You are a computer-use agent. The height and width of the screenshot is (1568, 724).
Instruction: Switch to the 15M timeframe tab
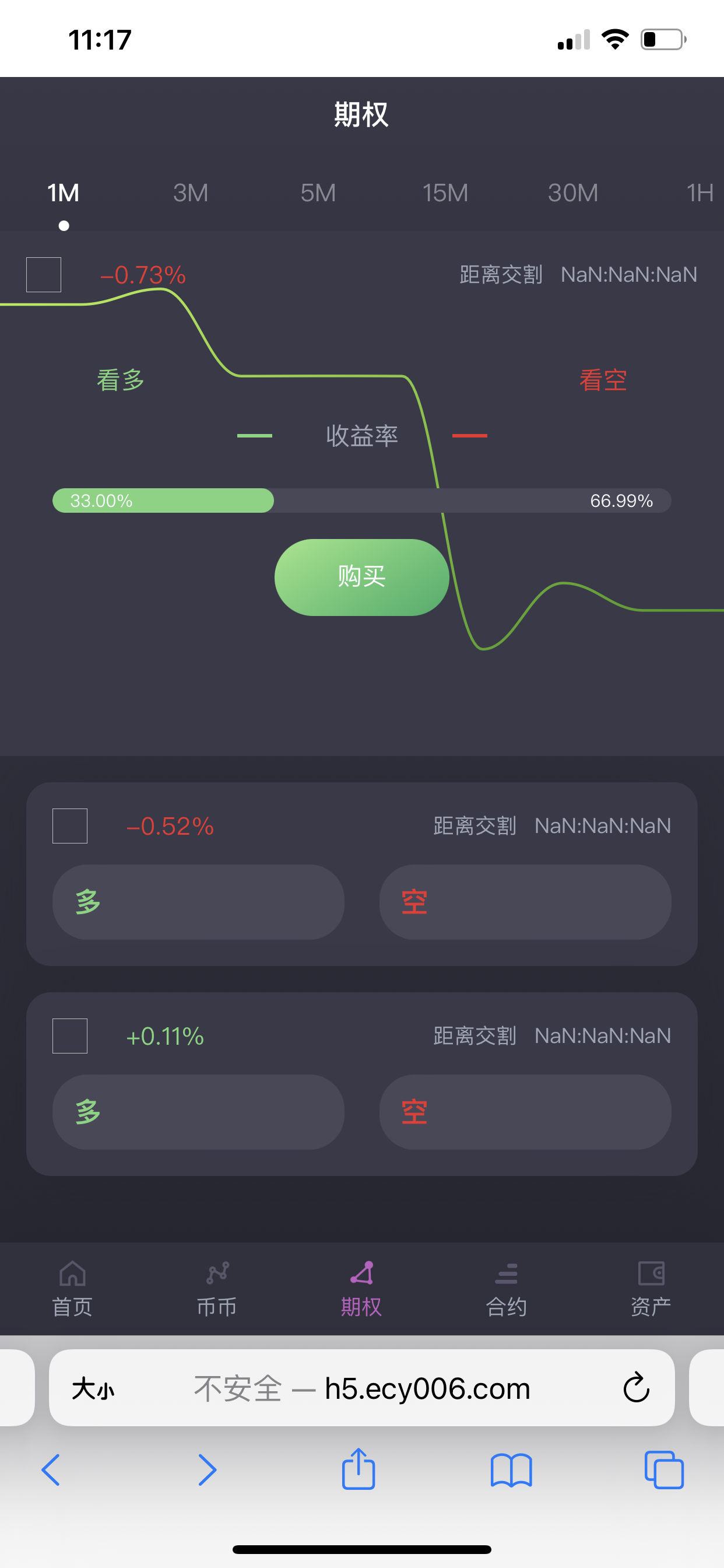click(445, 193)
